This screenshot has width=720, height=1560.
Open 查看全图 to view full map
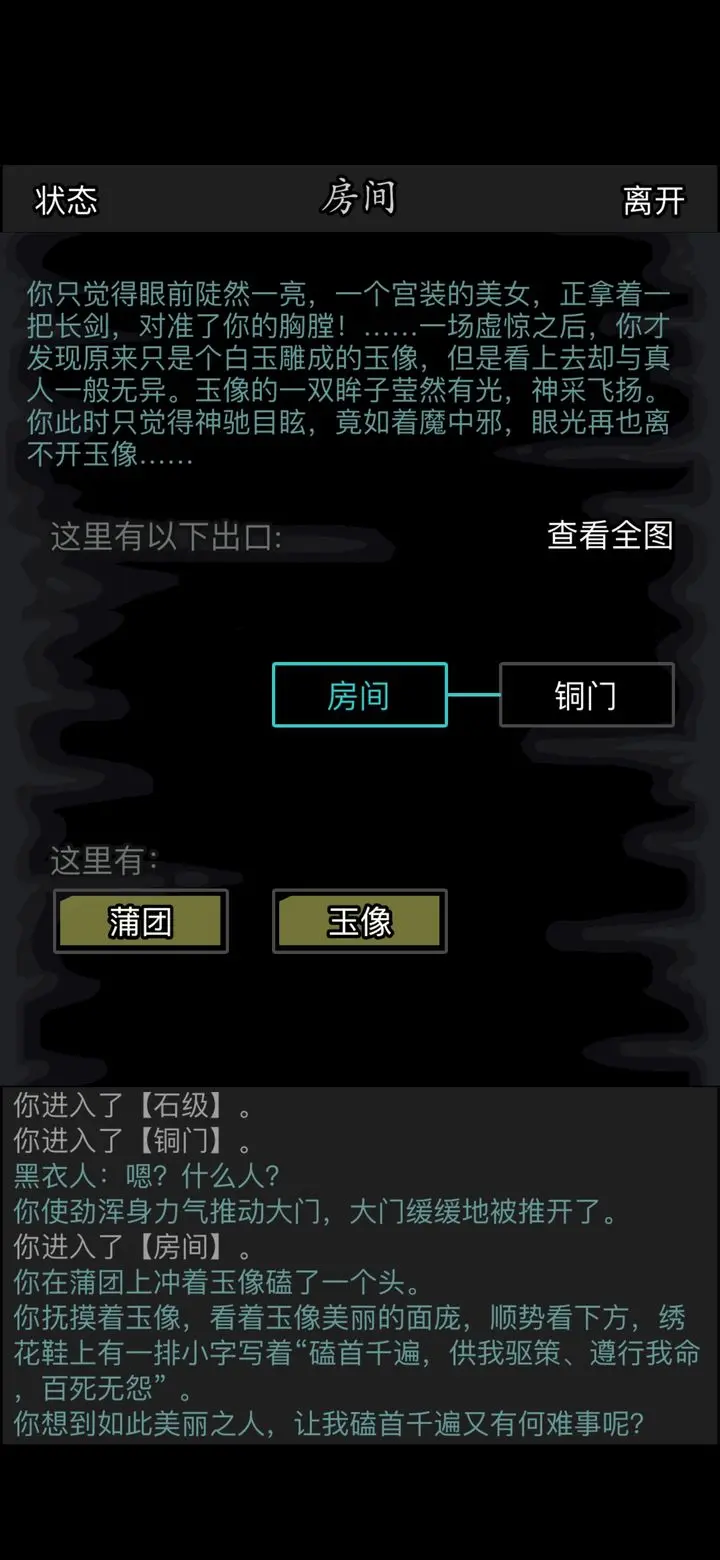pyautogui.click(x=610, y=535)
